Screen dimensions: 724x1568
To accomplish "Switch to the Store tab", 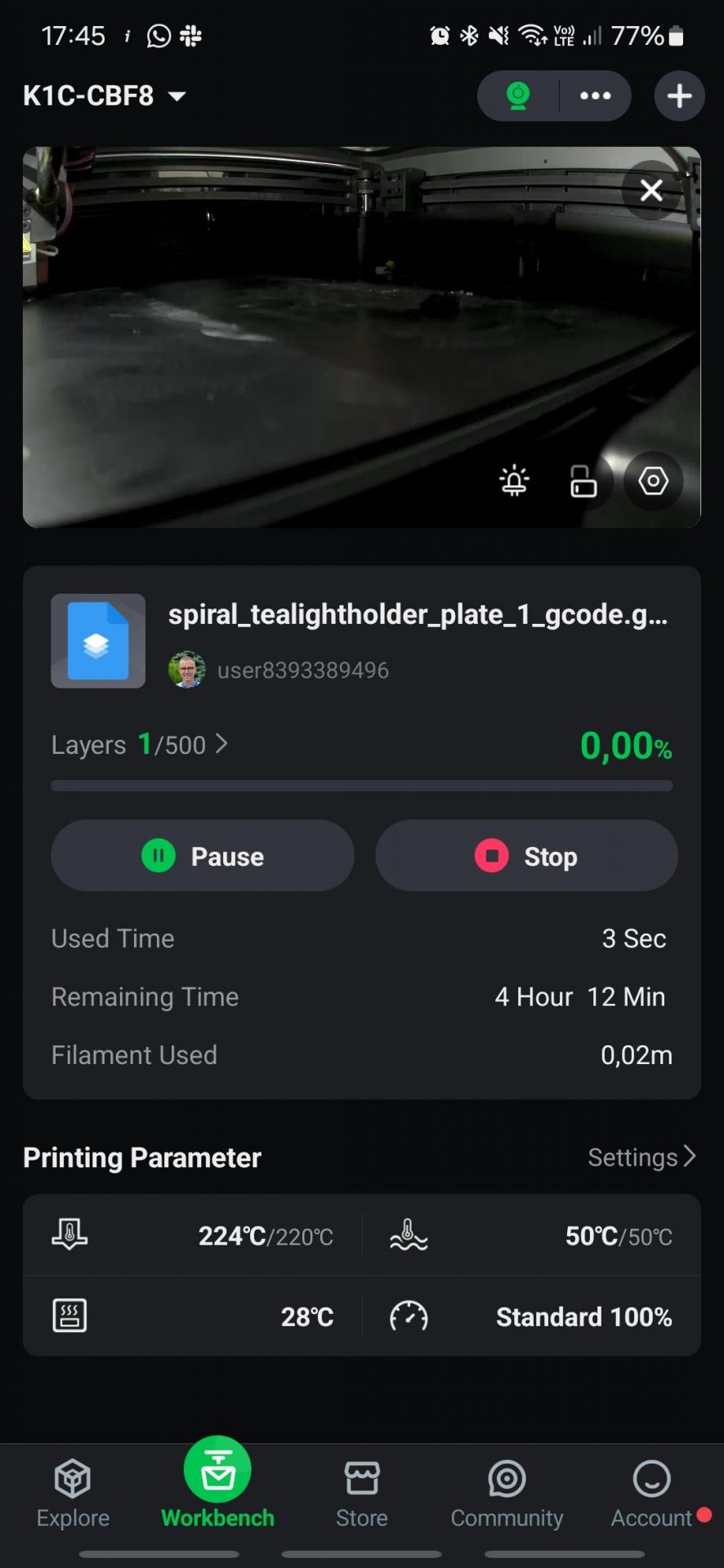I will pos(362,1494).
